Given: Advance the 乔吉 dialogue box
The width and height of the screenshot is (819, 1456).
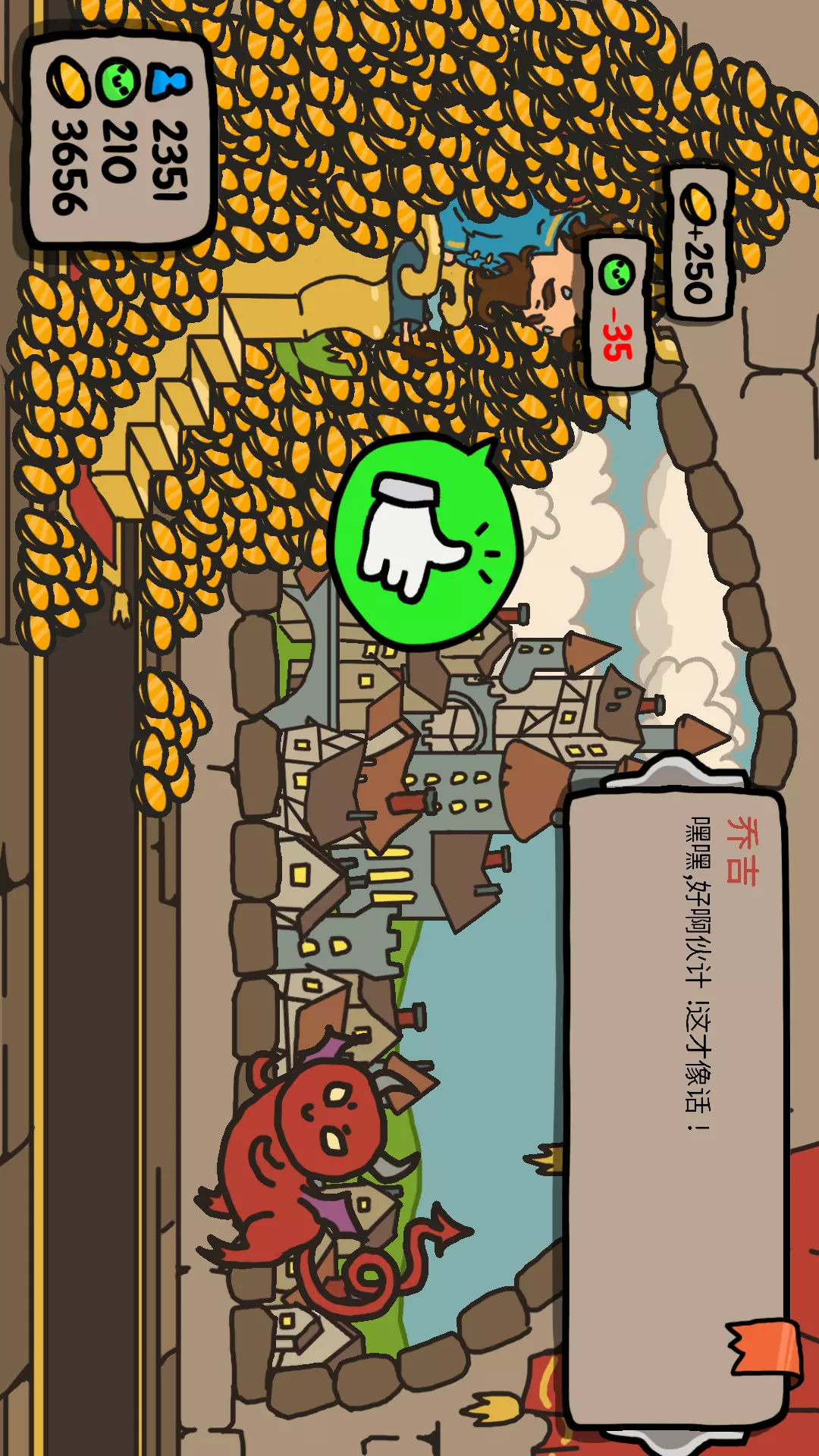Looking at the screenshot, I should coord(676,1109).
